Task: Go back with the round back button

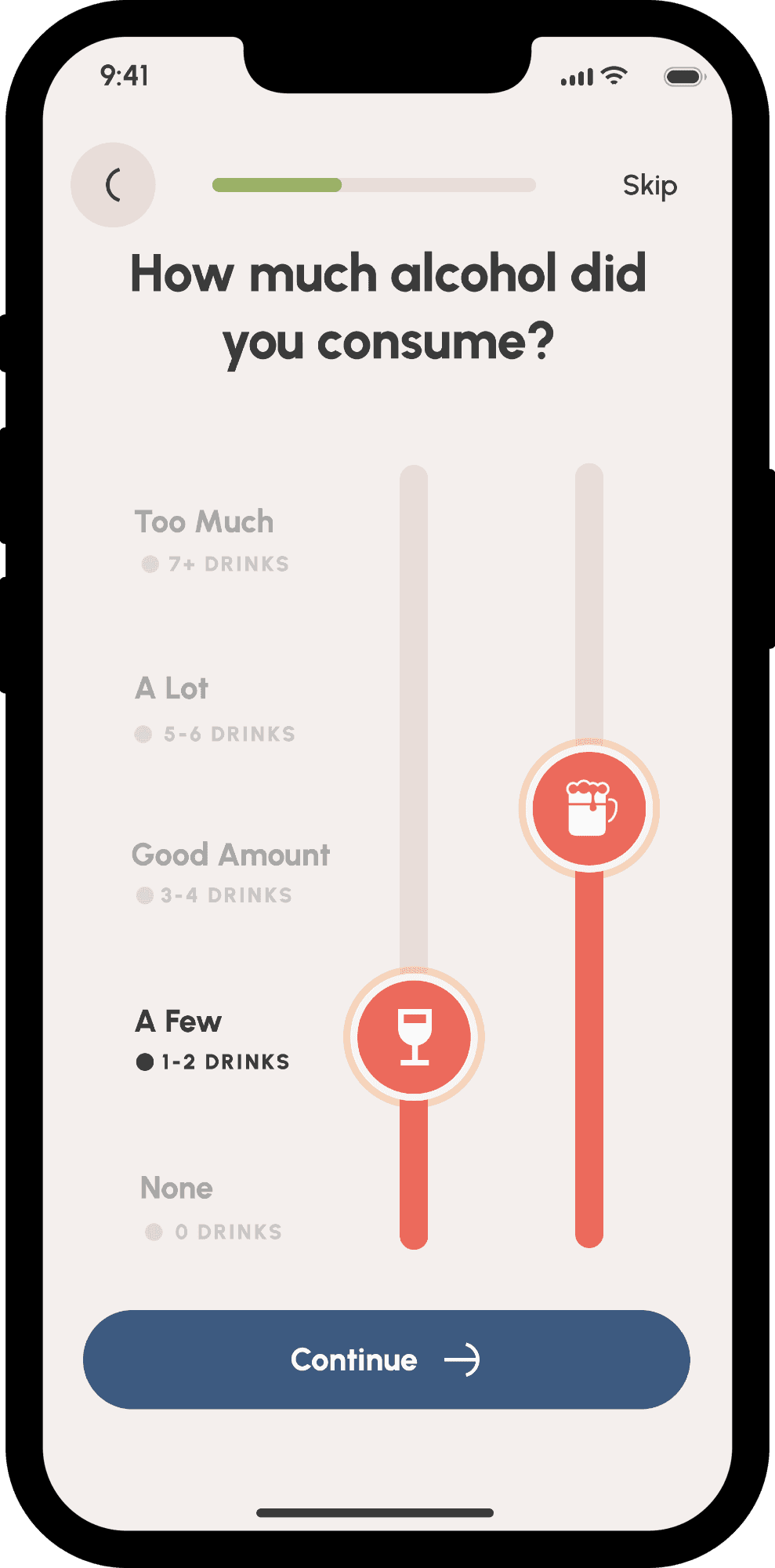Action: coord(113,185)
